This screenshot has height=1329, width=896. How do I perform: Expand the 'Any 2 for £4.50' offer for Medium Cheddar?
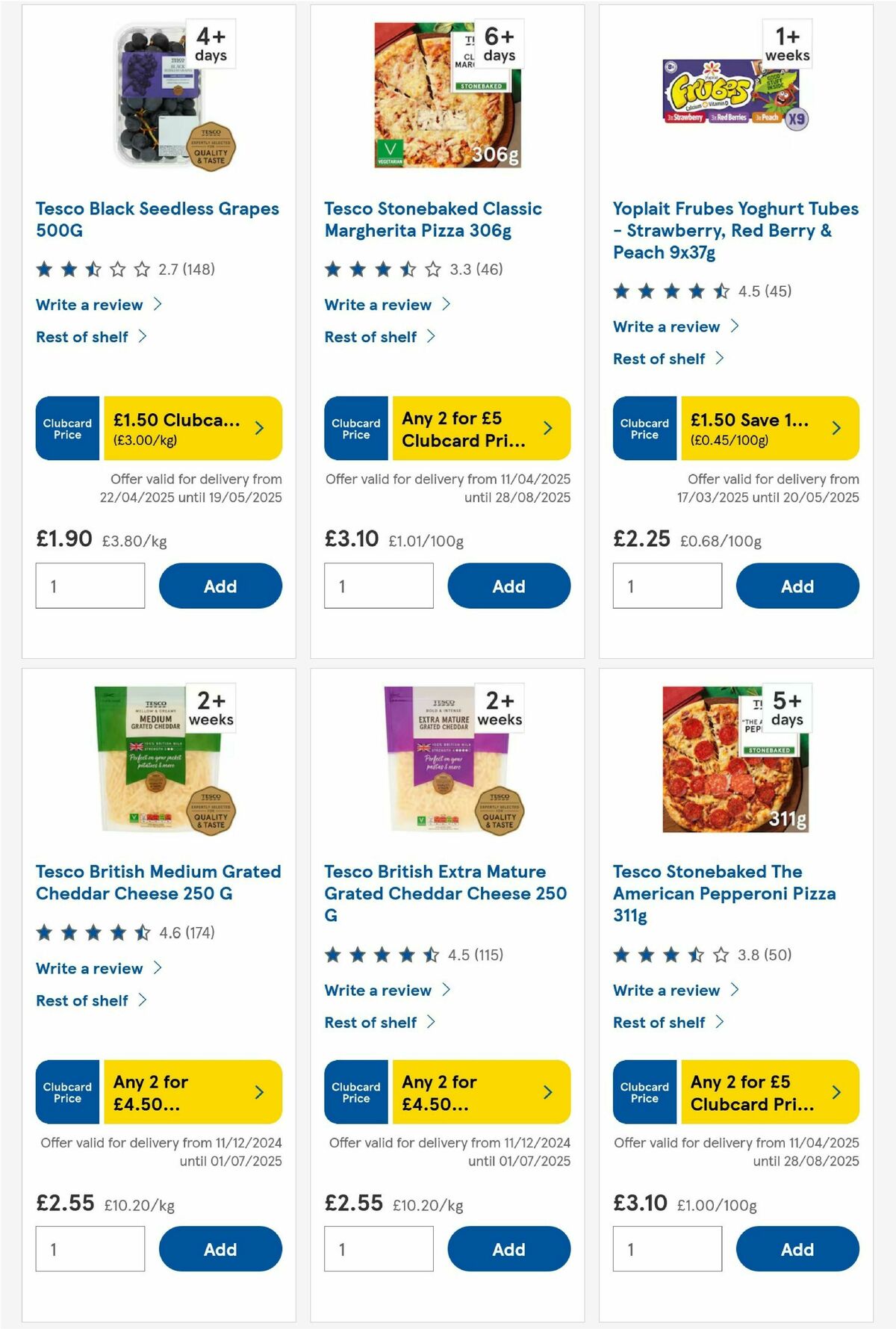(x=258, y=1091)
